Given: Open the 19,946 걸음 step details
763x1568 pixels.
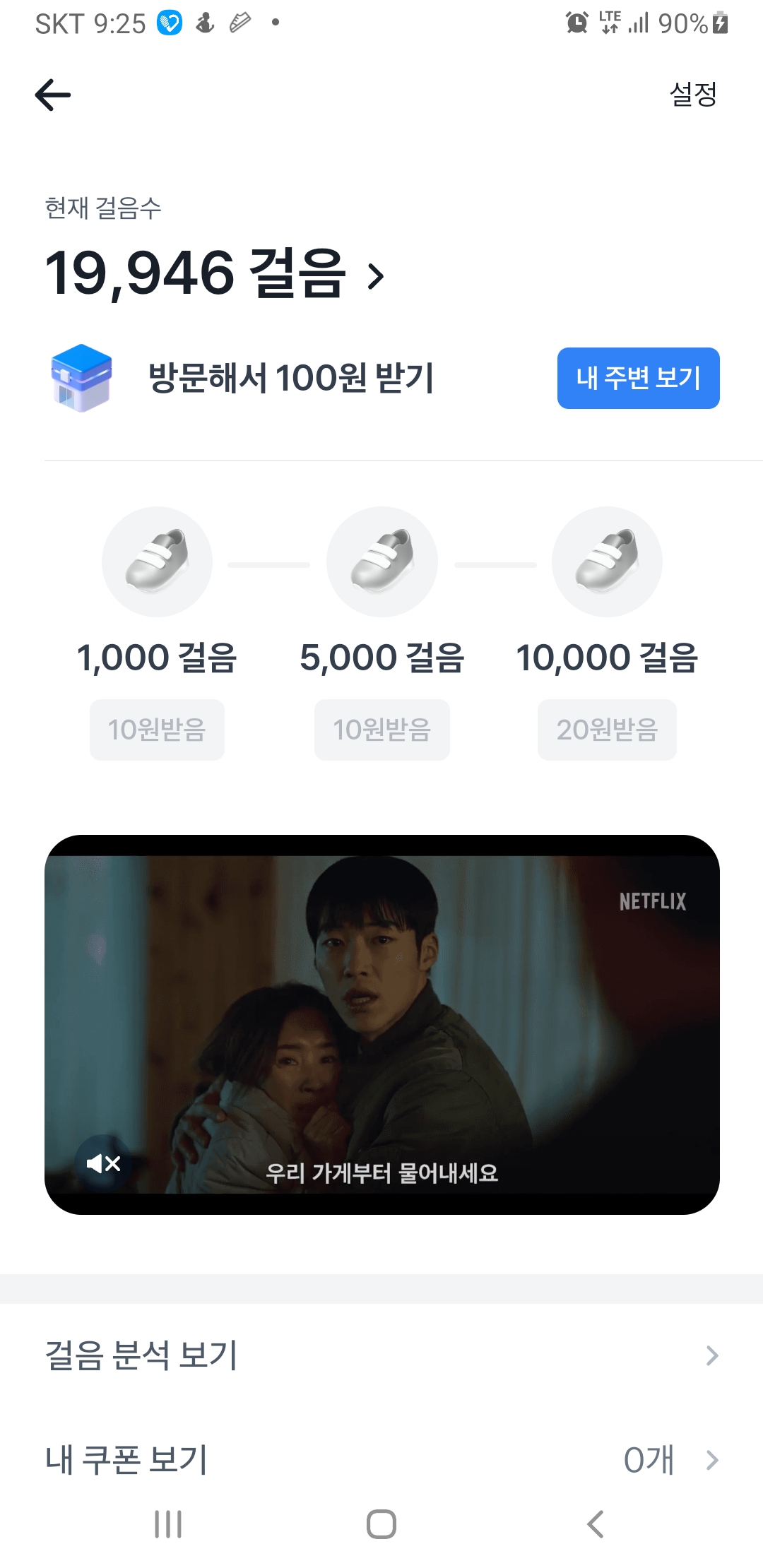Looking at the screenshot, I should (215, 274).
